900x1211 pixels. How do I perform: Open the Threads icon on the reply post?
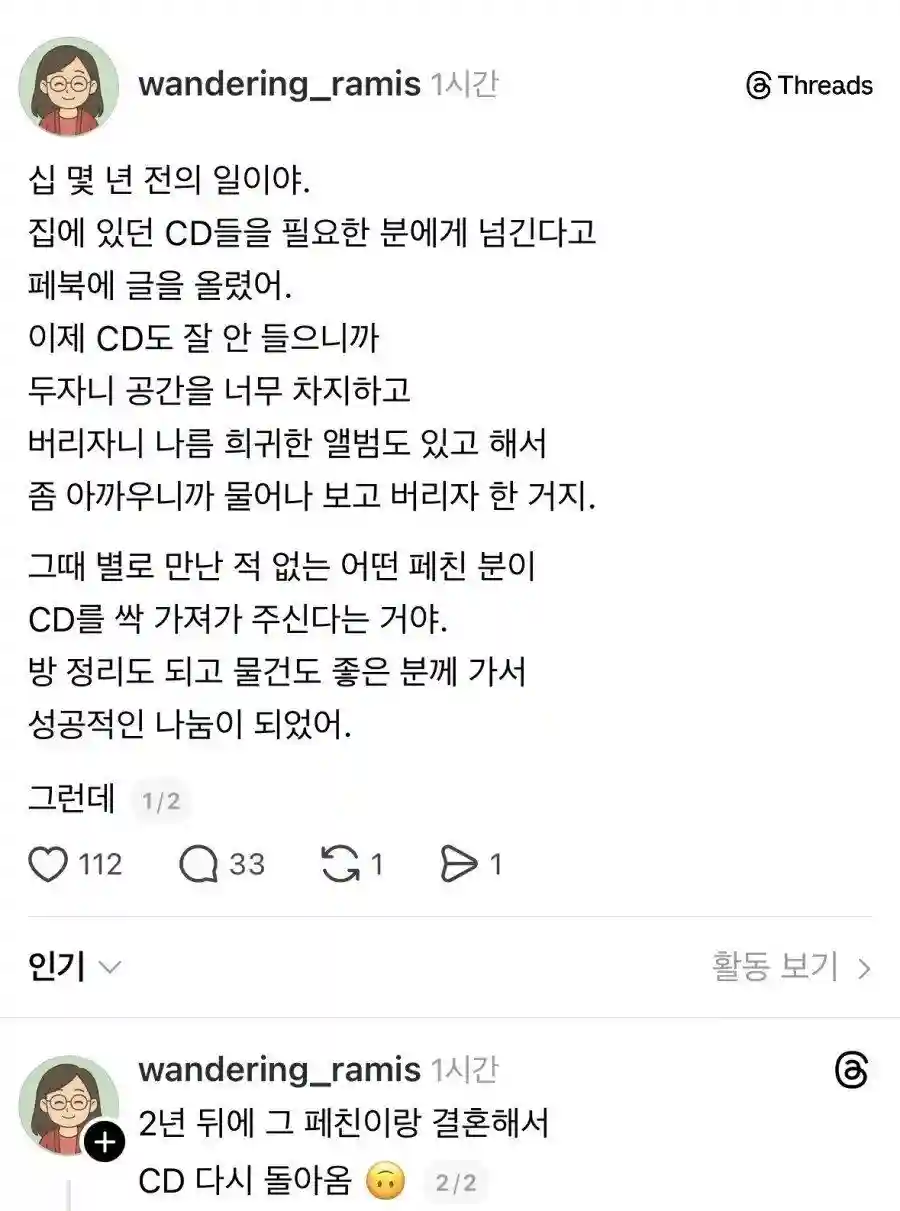pos(851,1071)
